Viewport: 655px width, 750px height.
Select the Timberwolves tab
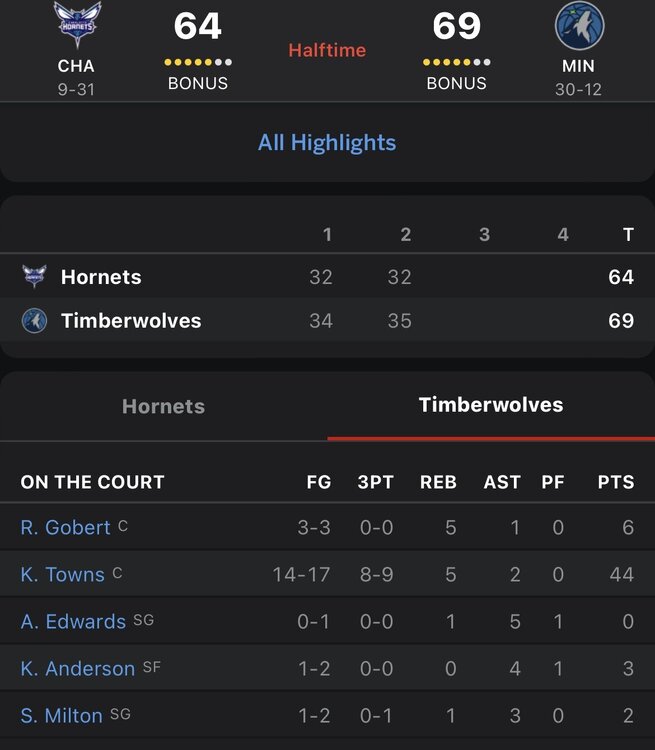point(490,405)
